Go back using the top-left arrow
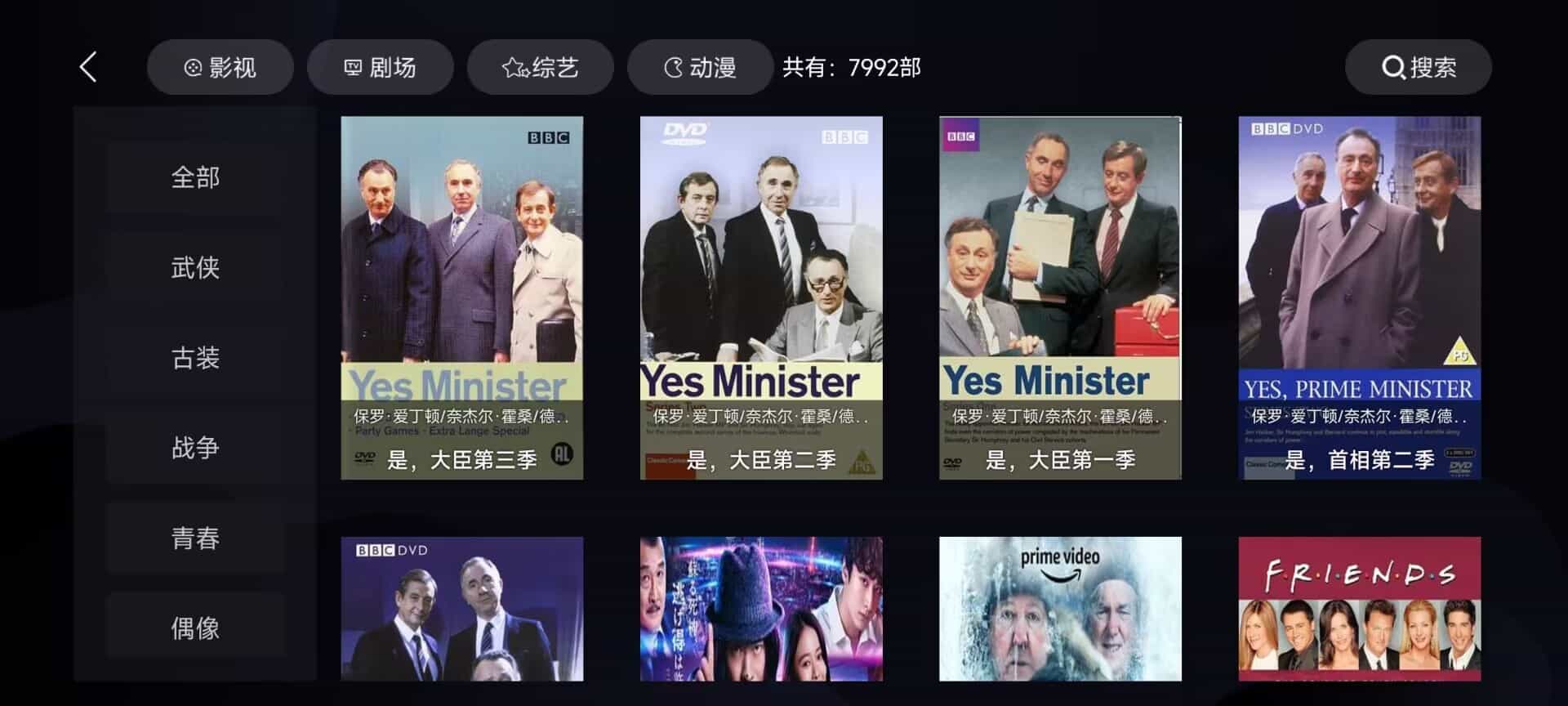 click(x=88, y=67)
